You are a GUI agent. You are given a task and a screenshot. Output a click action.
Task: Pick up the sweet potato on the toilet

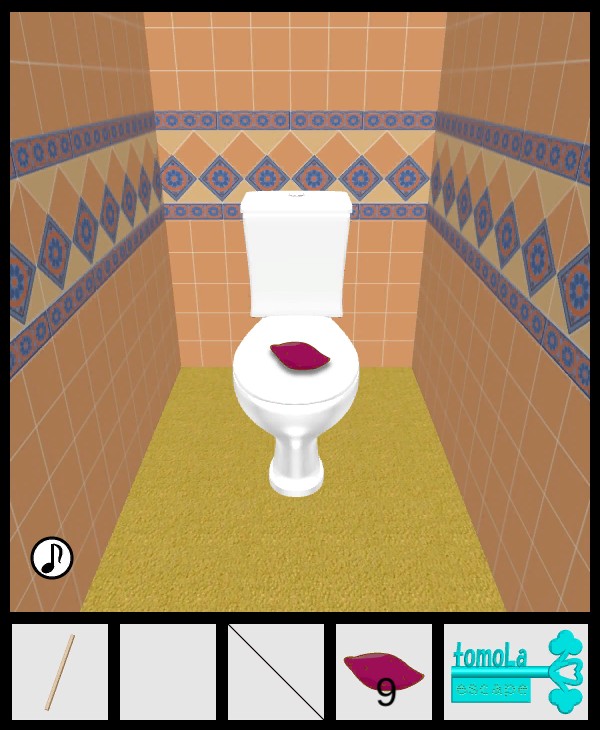pyautogui.click(x=297, y=356)
